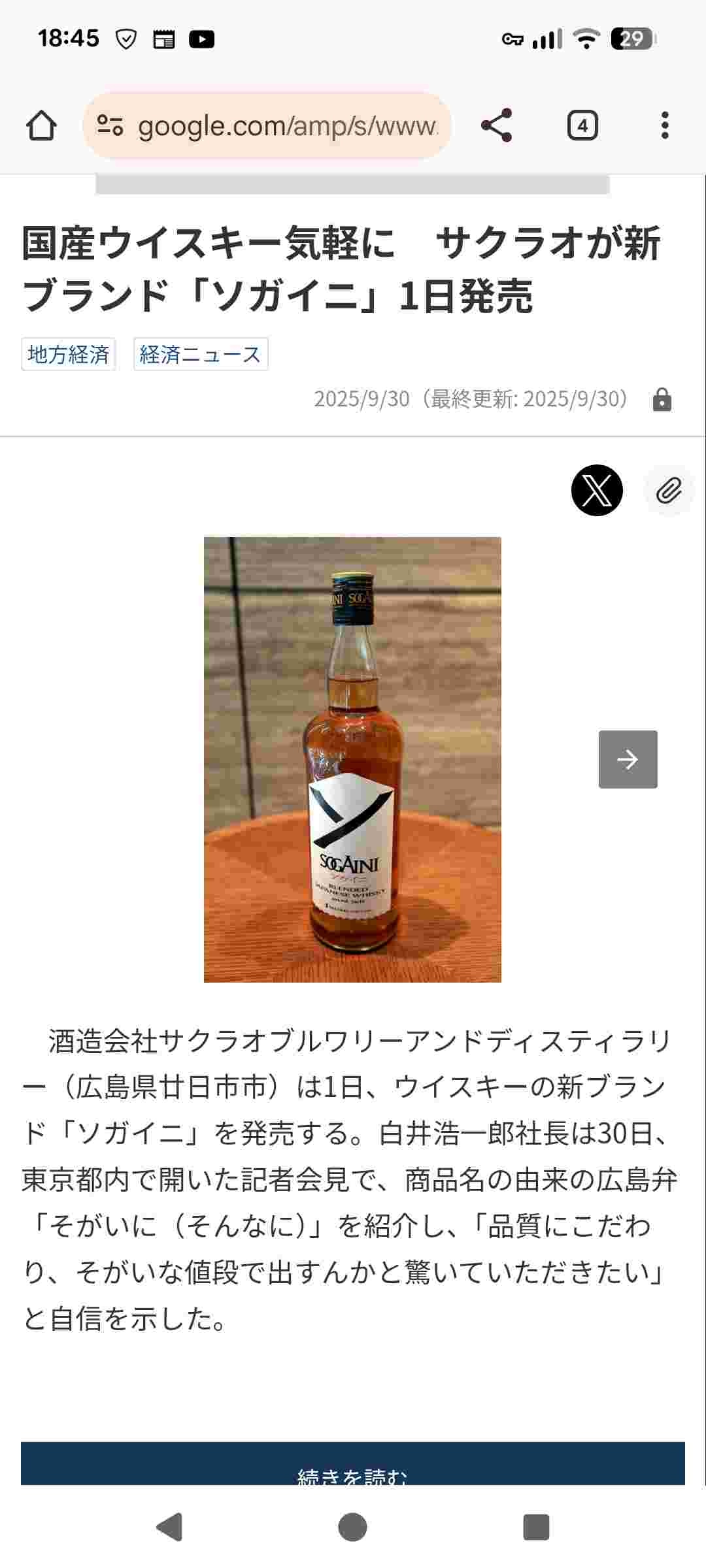
Task: Select the 経済ニュース tag
Action: [201, 354]
